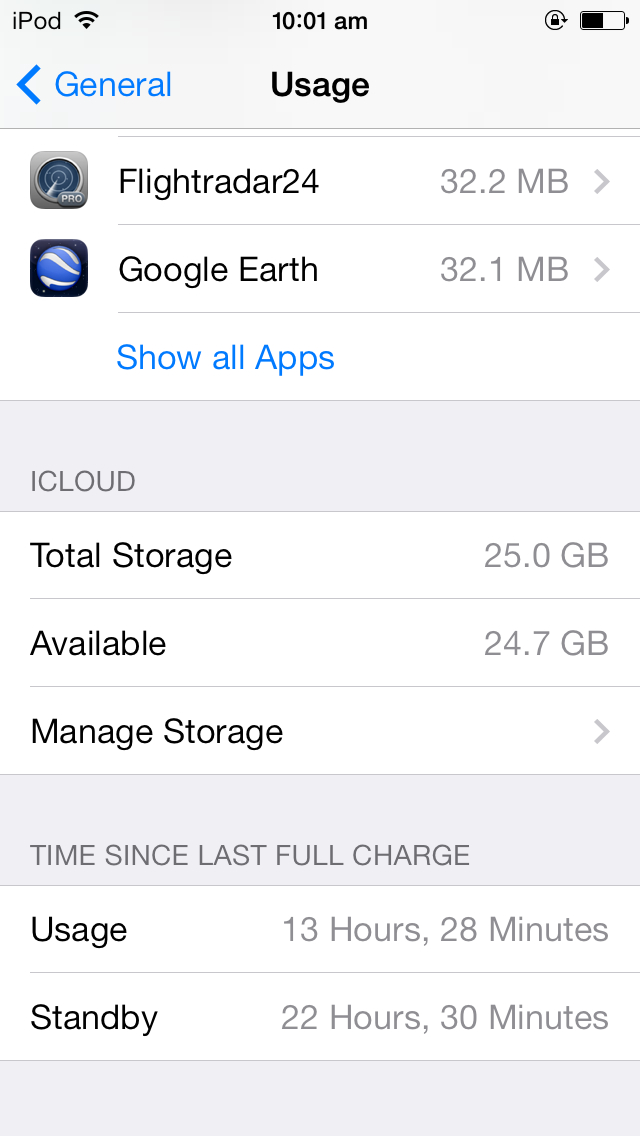Open Flightradar24 storage details
Image resolution: width=640 pixels, height=1136 pixels.
click(x=320, y=181)
